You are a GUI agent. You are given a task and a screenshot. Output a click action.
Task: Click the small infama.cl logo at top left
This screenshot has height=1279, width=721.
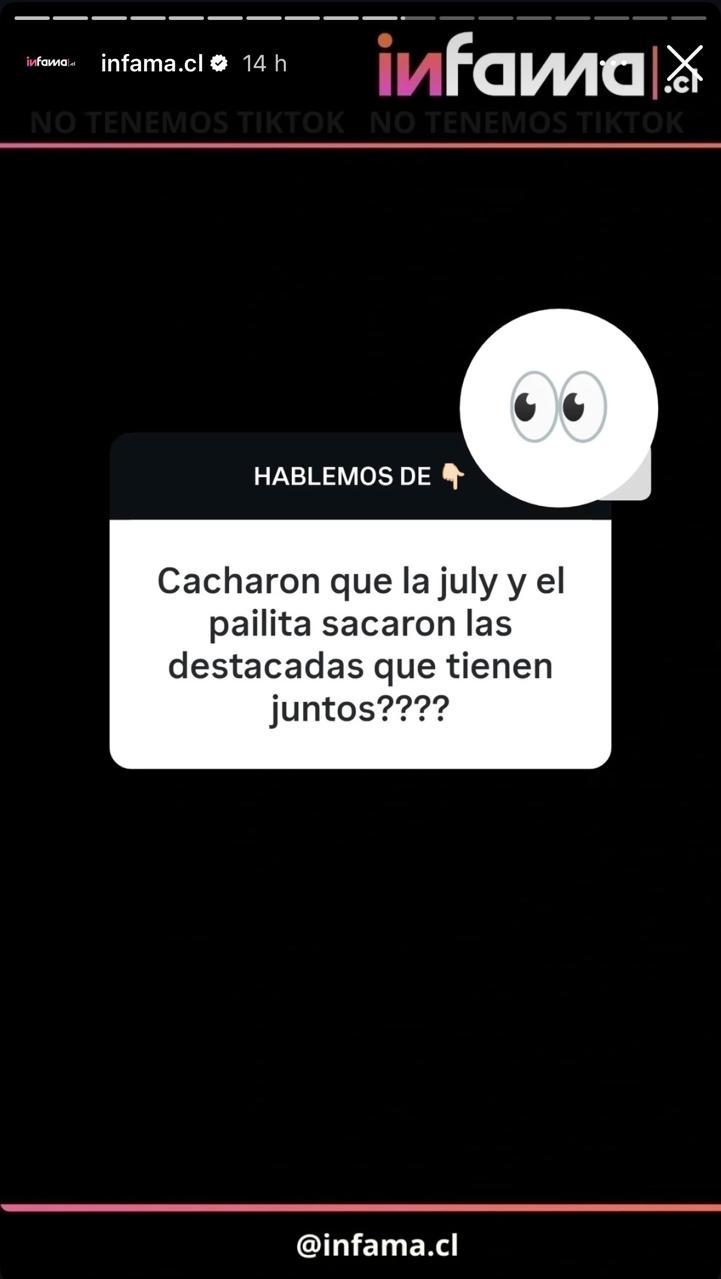pyautogui.click(x=49, y=60)
